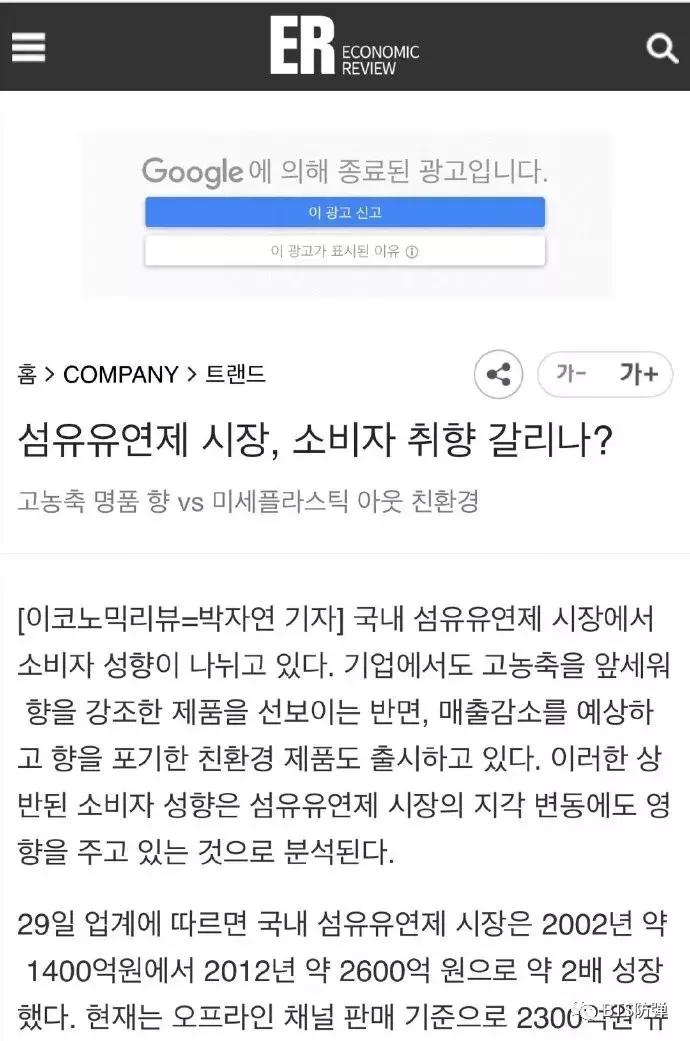
Task: Go to 홈 breadcrumb
Action: click(x=26, y=375)
